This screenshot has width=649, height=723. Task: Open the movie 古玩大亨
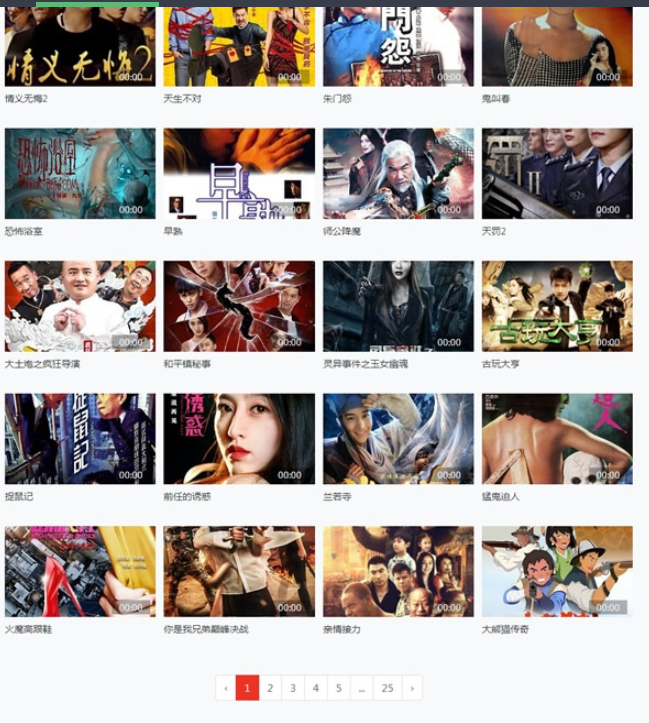tap(557, 306)
